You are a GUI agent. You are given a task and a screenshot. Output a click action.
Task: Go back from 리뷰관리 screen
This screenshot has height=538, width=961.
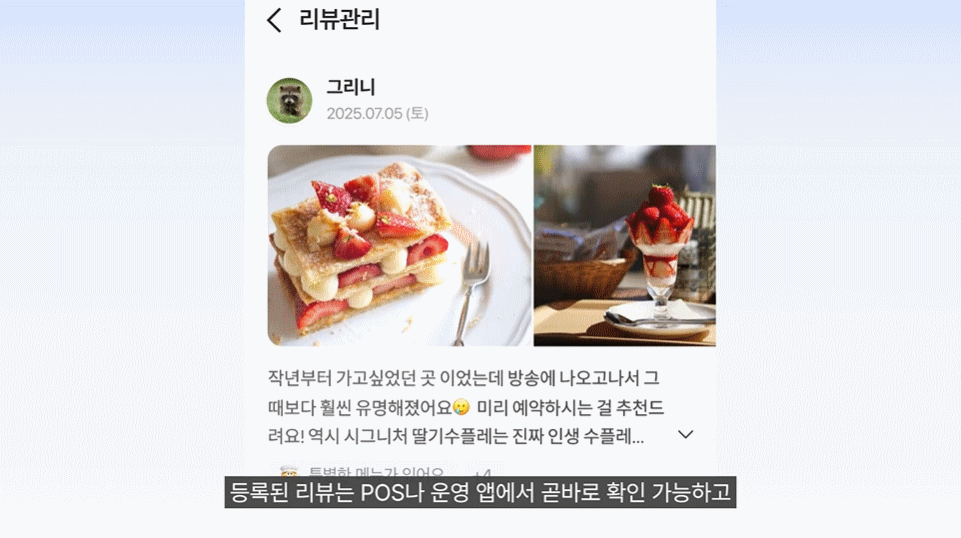[x=274, y=20]
